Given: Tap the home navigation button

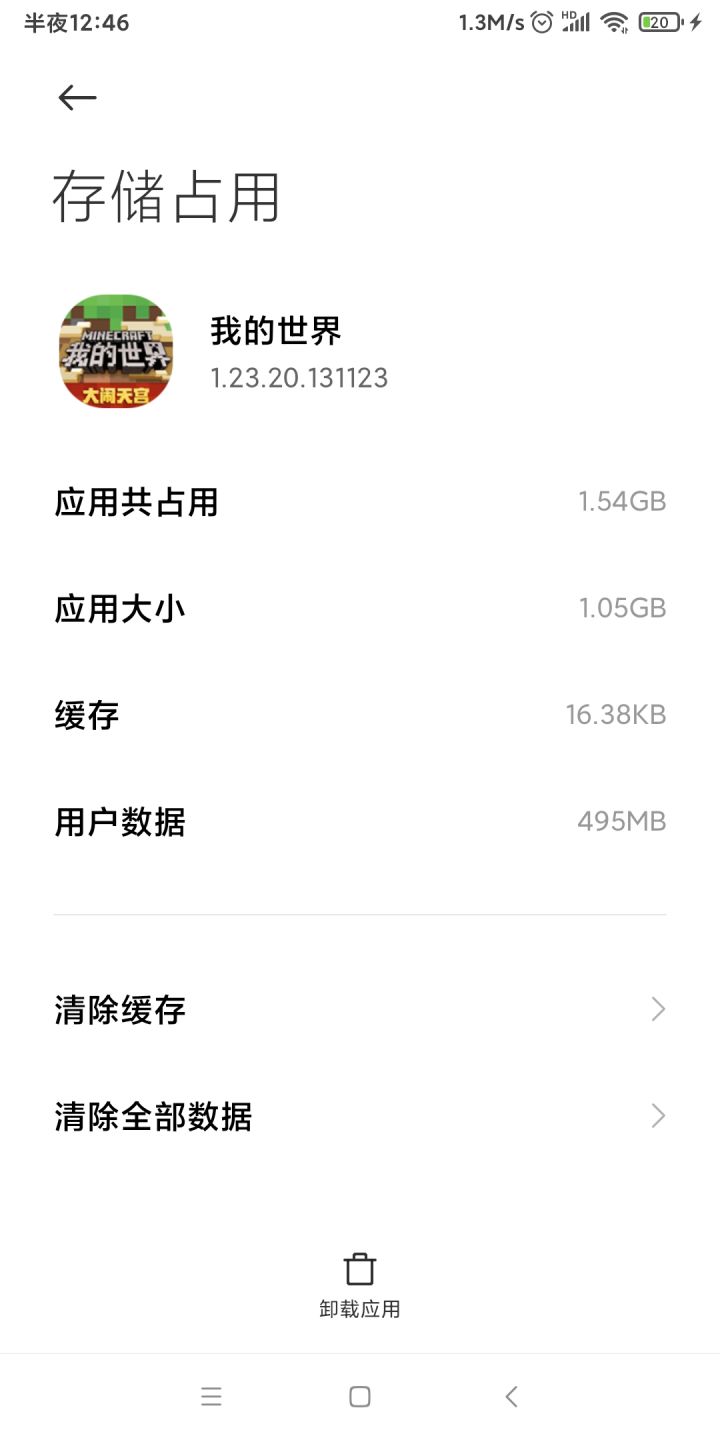Looking at the screenshot, I should pos(359,1396).
